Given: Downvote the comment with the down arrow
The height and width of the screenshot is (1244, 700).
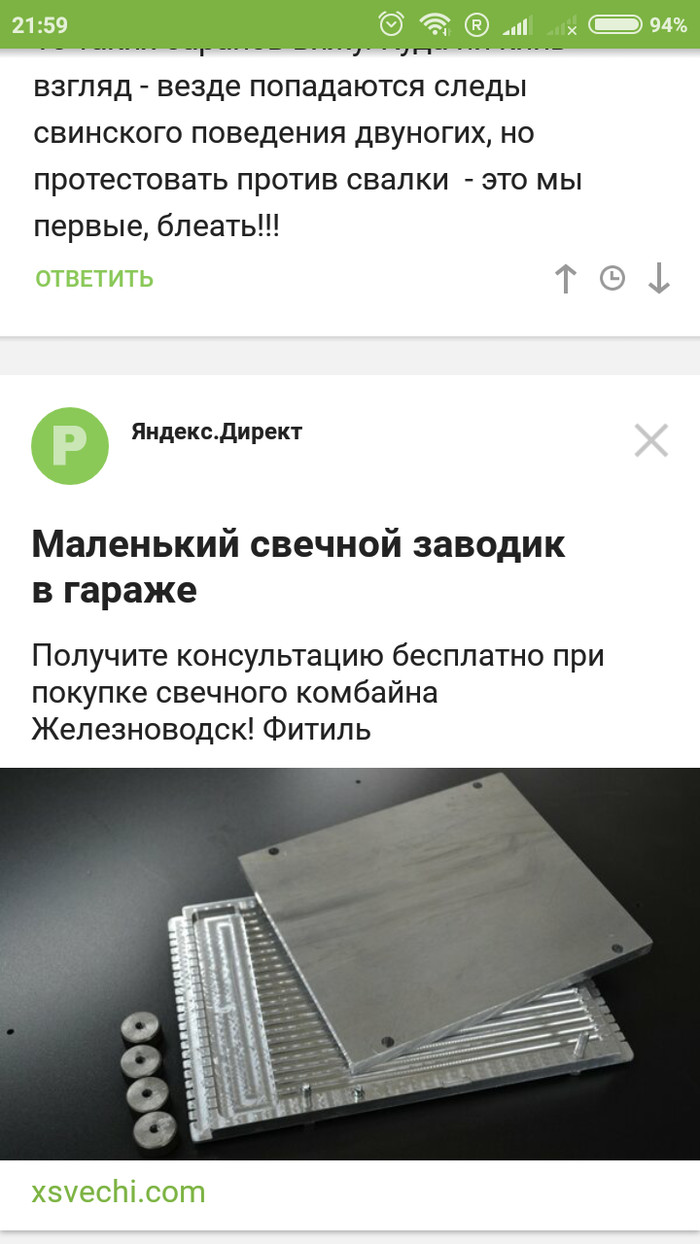Looking at the screenshot, I should tap(658, 279).
